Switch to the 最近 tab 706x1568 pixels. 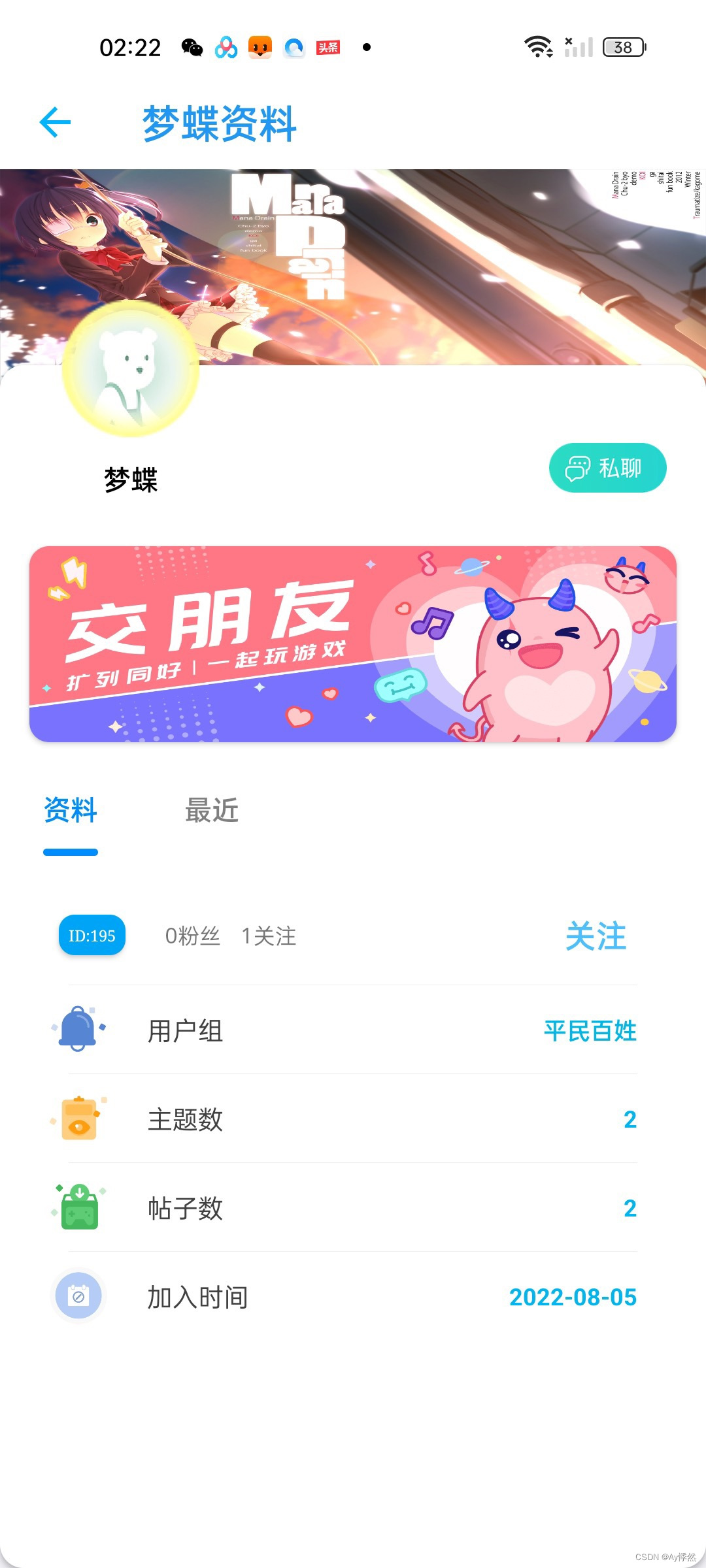211,811
